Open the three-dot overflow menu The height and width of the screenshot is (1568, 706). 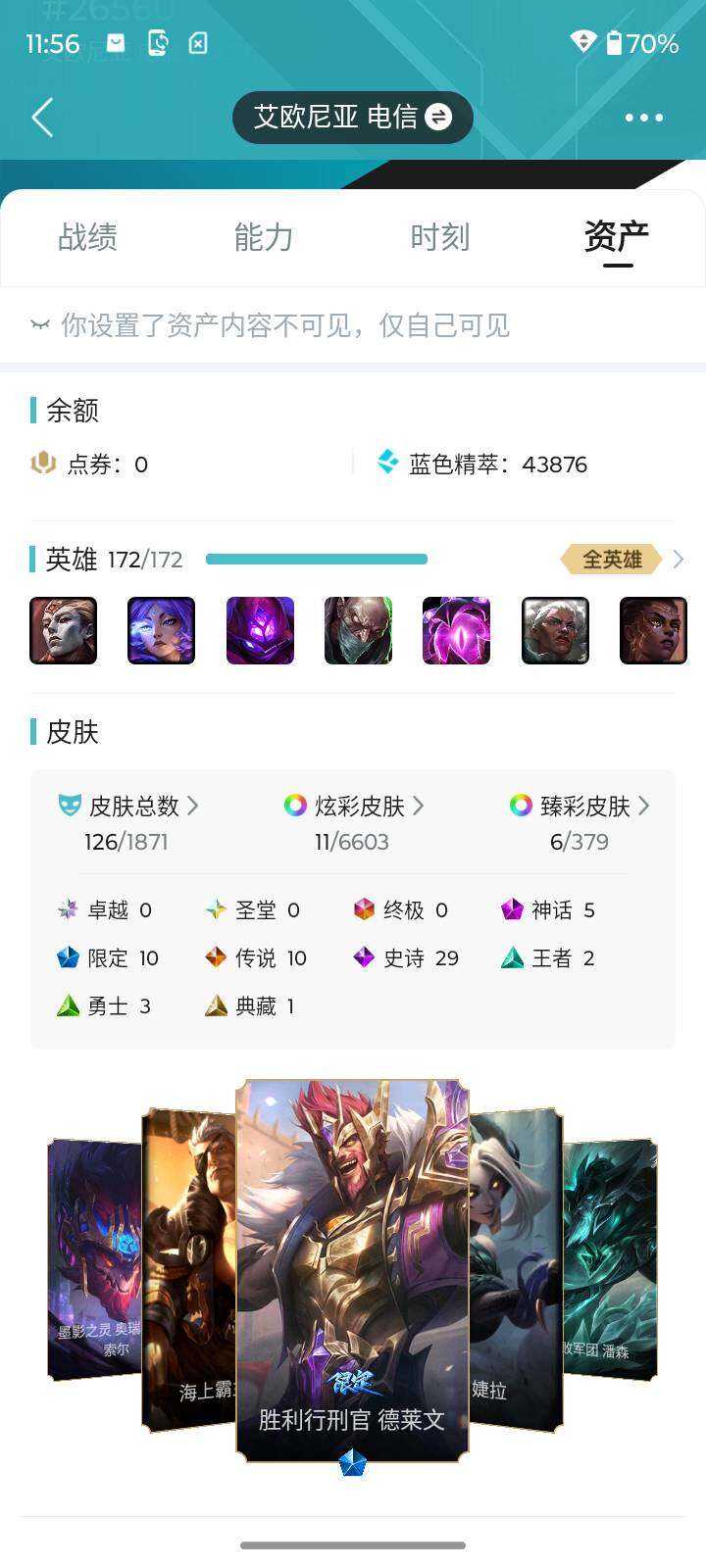coord(643,118)
